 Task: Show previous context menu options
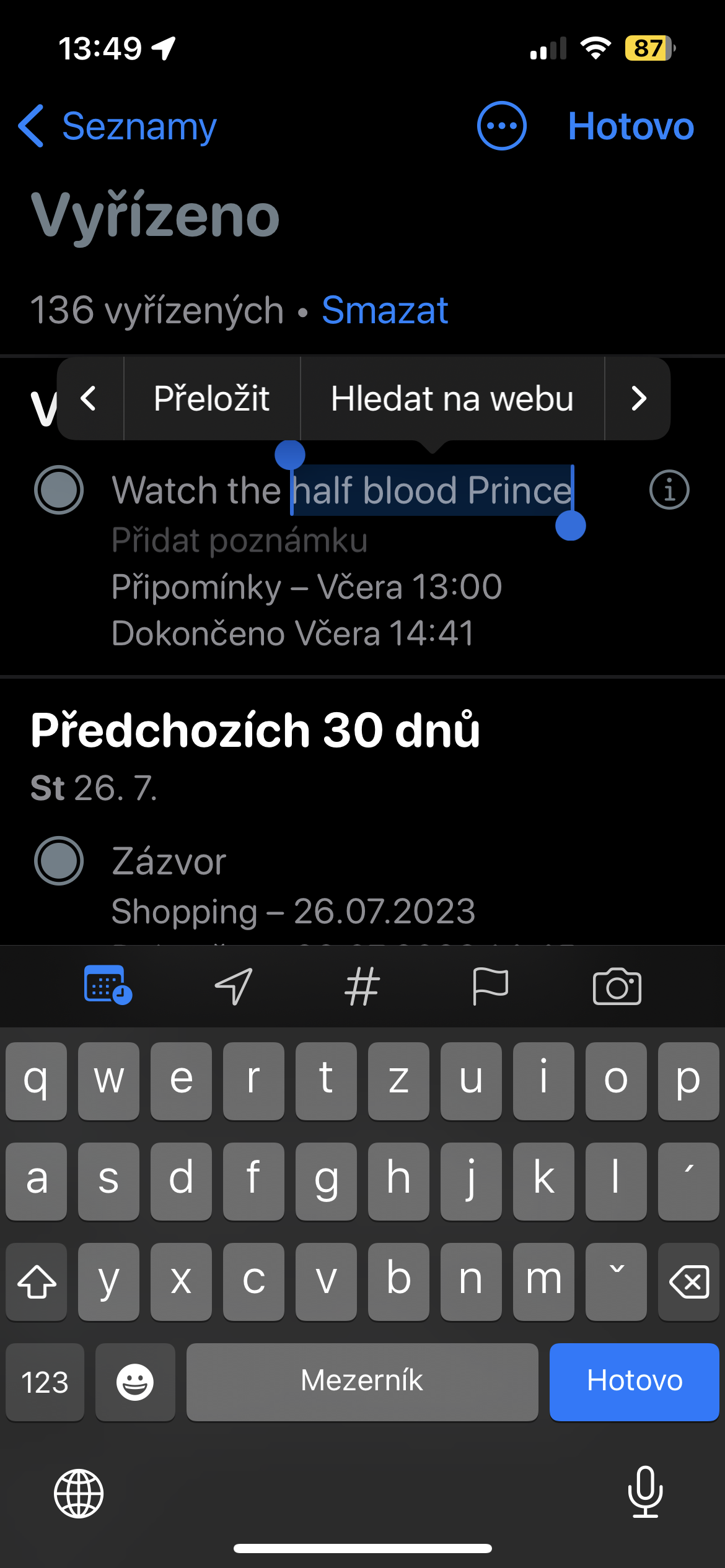89,398
